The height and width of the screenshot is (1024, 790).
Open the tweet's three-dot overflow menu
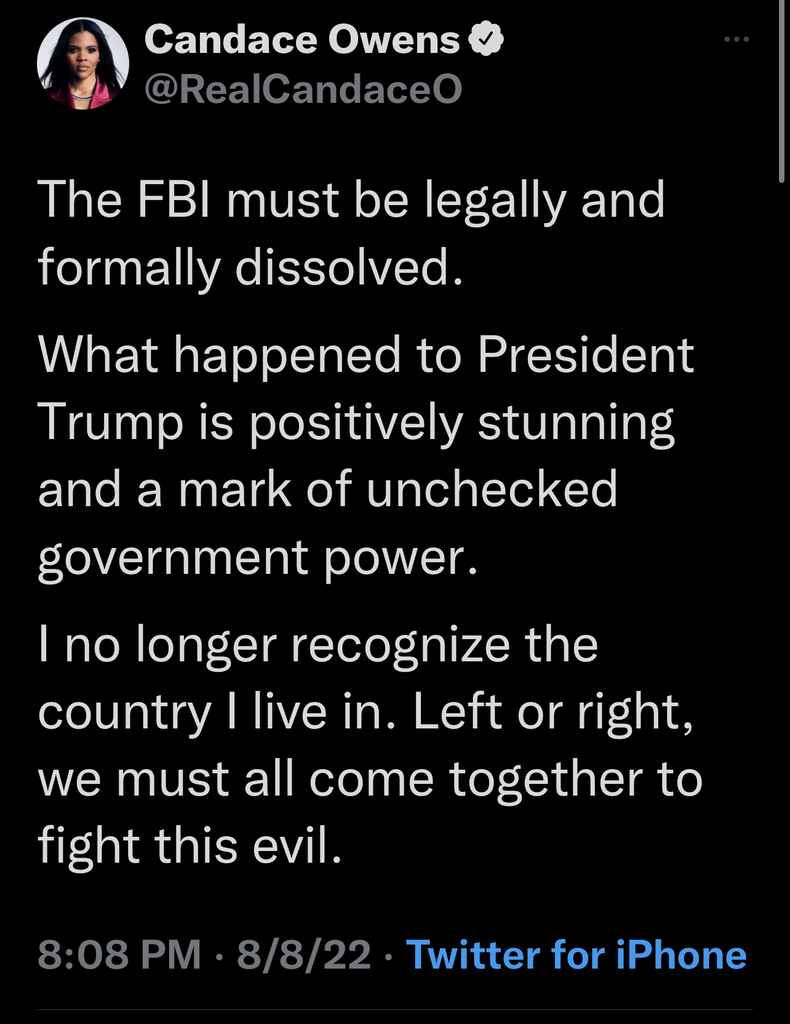736,40
